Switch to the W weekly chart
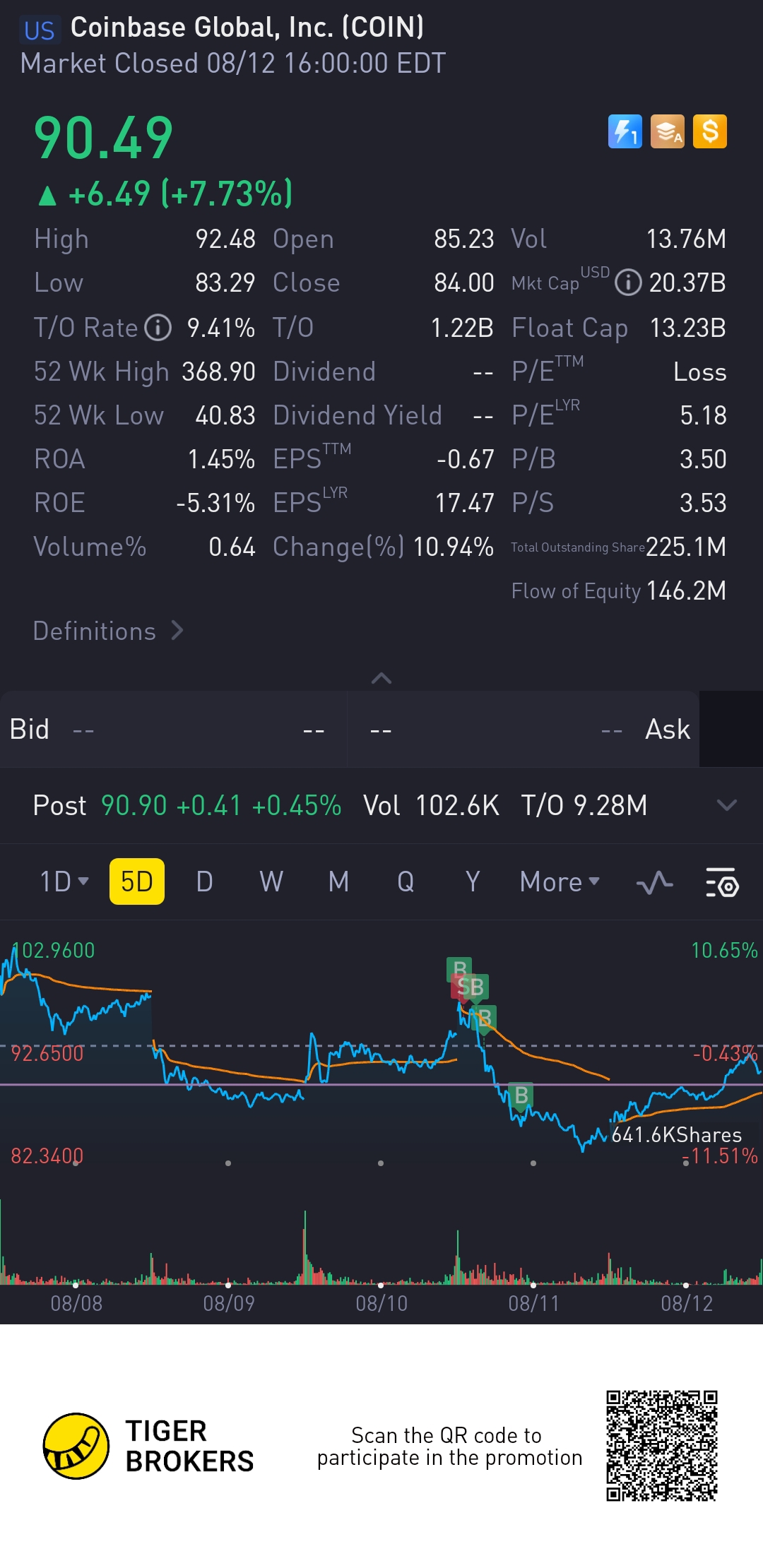Screen dimensions: 763x1568 tap(271, 881)
